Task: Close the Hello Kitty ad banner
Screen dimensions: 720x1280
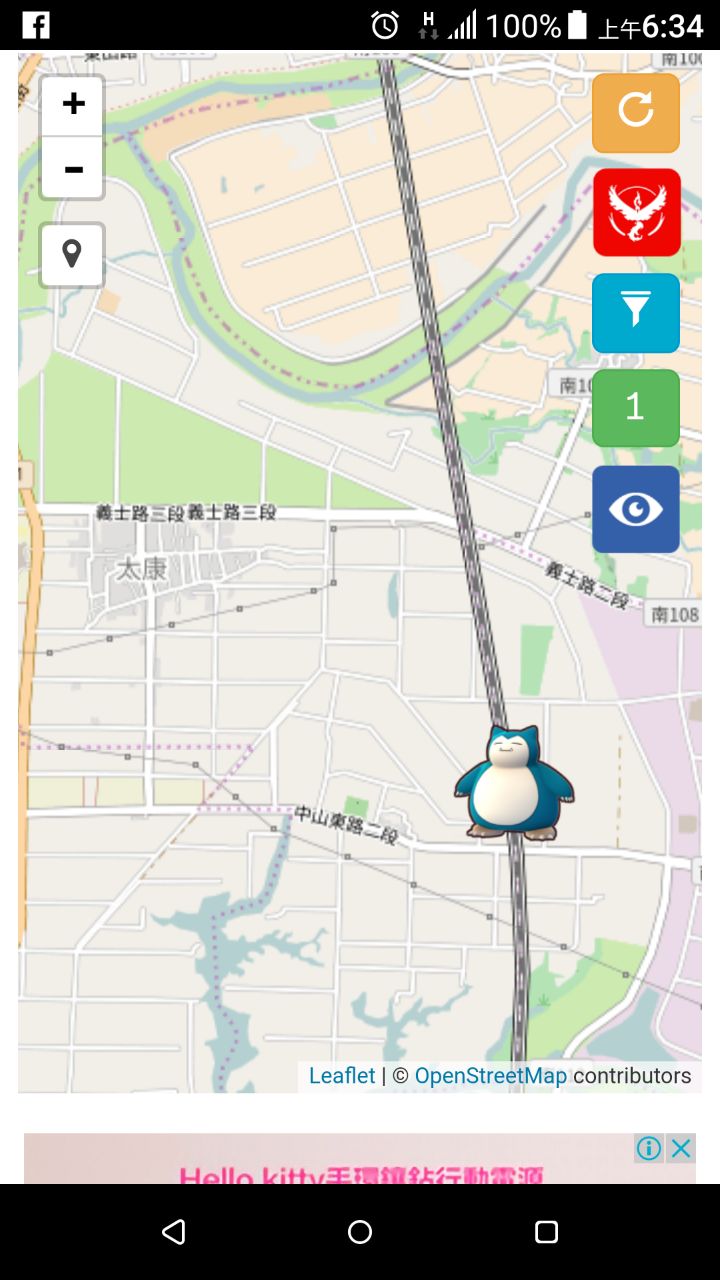Action: pyautogui.click(x=681, y=1149)
